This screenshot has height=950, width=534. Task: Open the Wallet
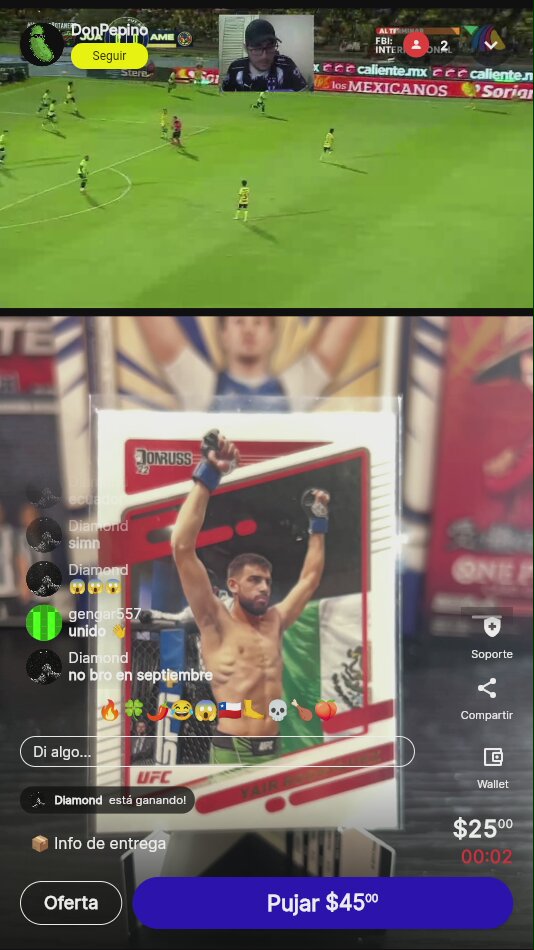(493, 768)
